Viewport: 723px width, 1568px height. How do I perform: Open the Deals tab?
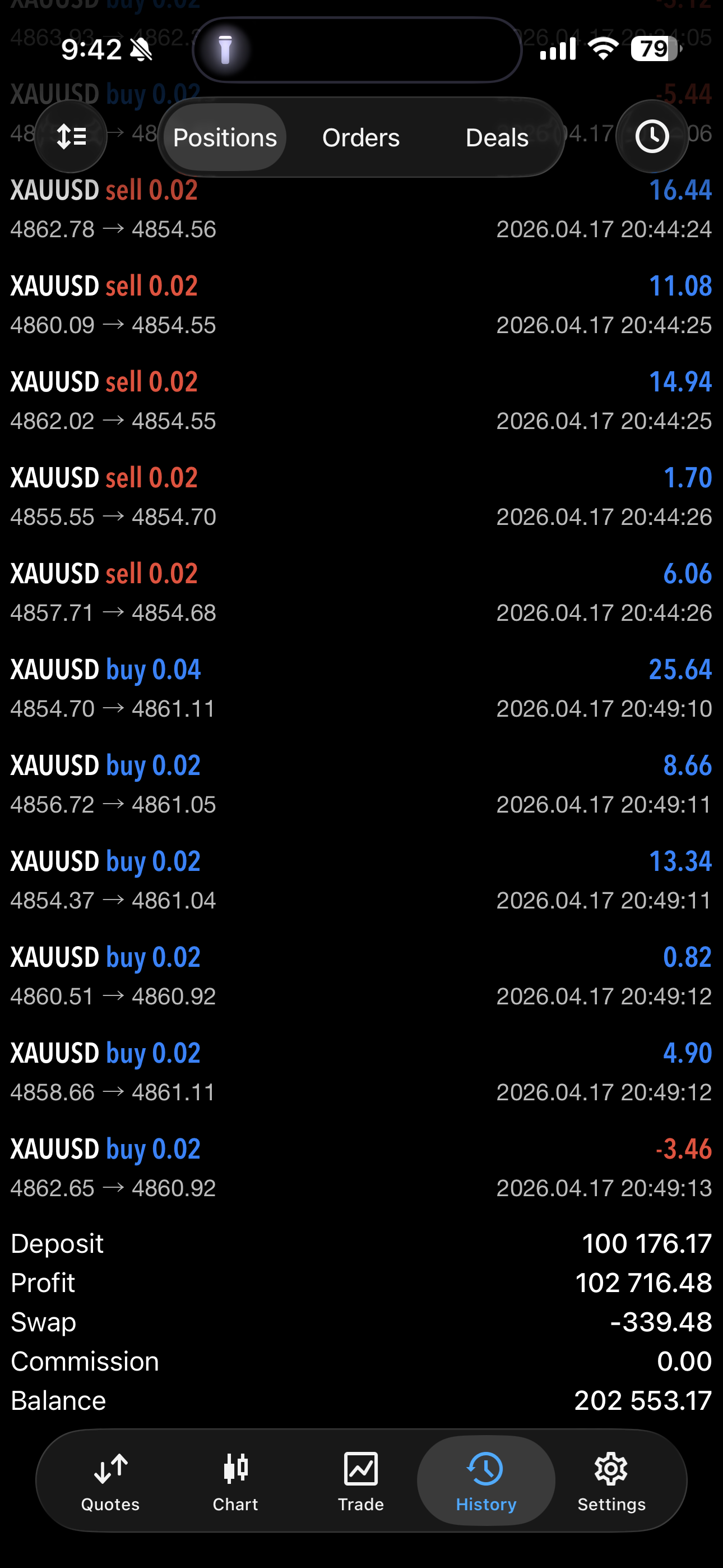point(497,137)
